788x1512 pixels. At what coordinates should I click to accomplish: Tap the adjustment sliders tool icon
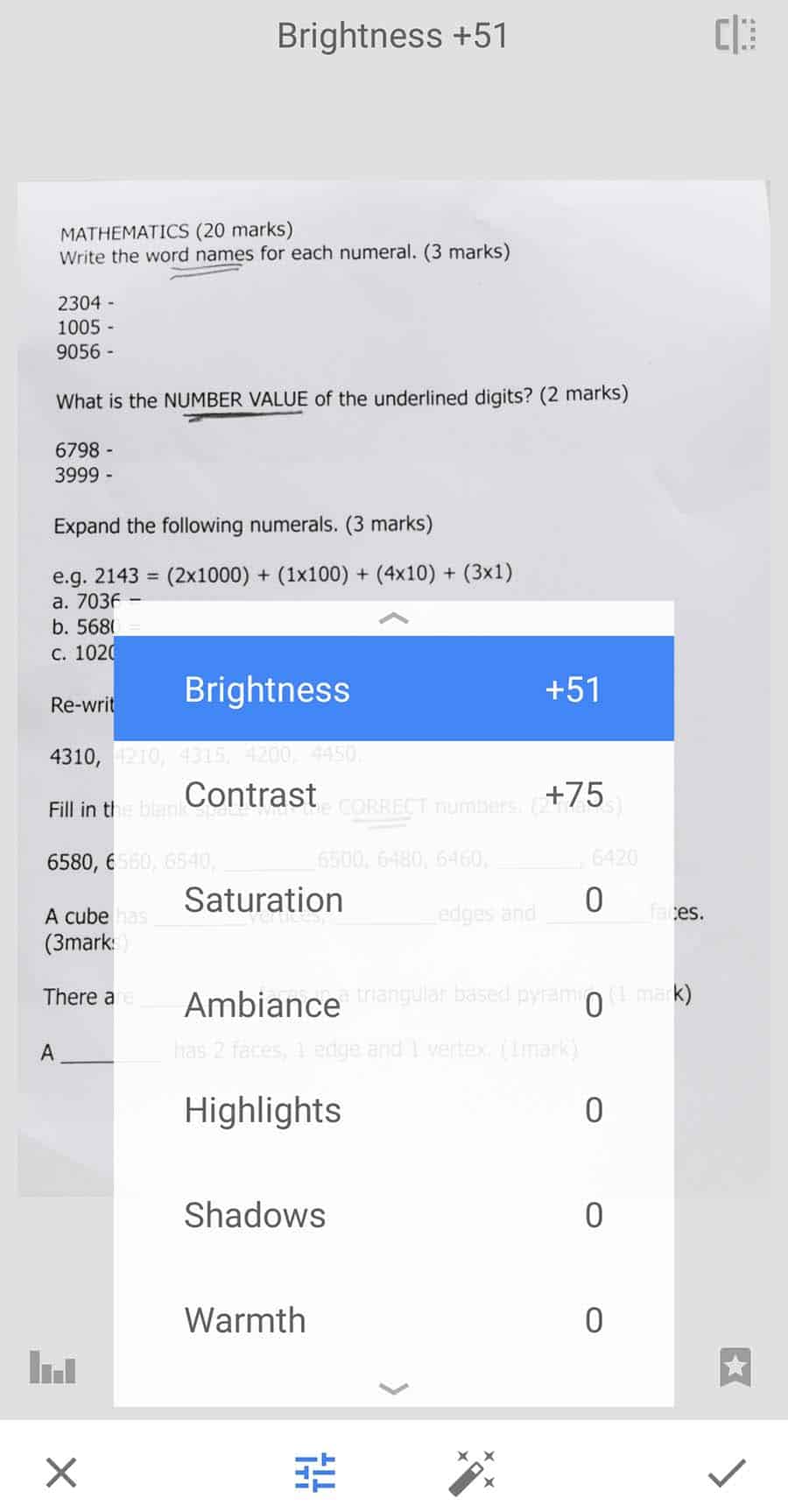click(315, 1473)
